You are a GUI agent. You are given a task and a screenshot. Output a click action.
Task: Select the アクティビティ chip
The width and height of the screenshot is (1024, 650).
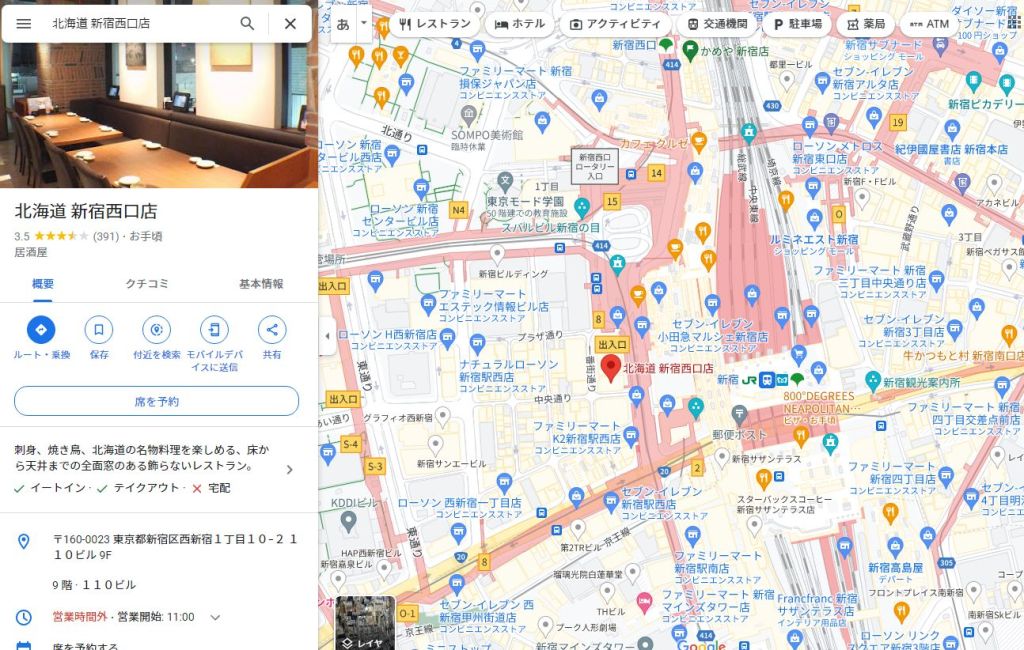coord(615,24)
